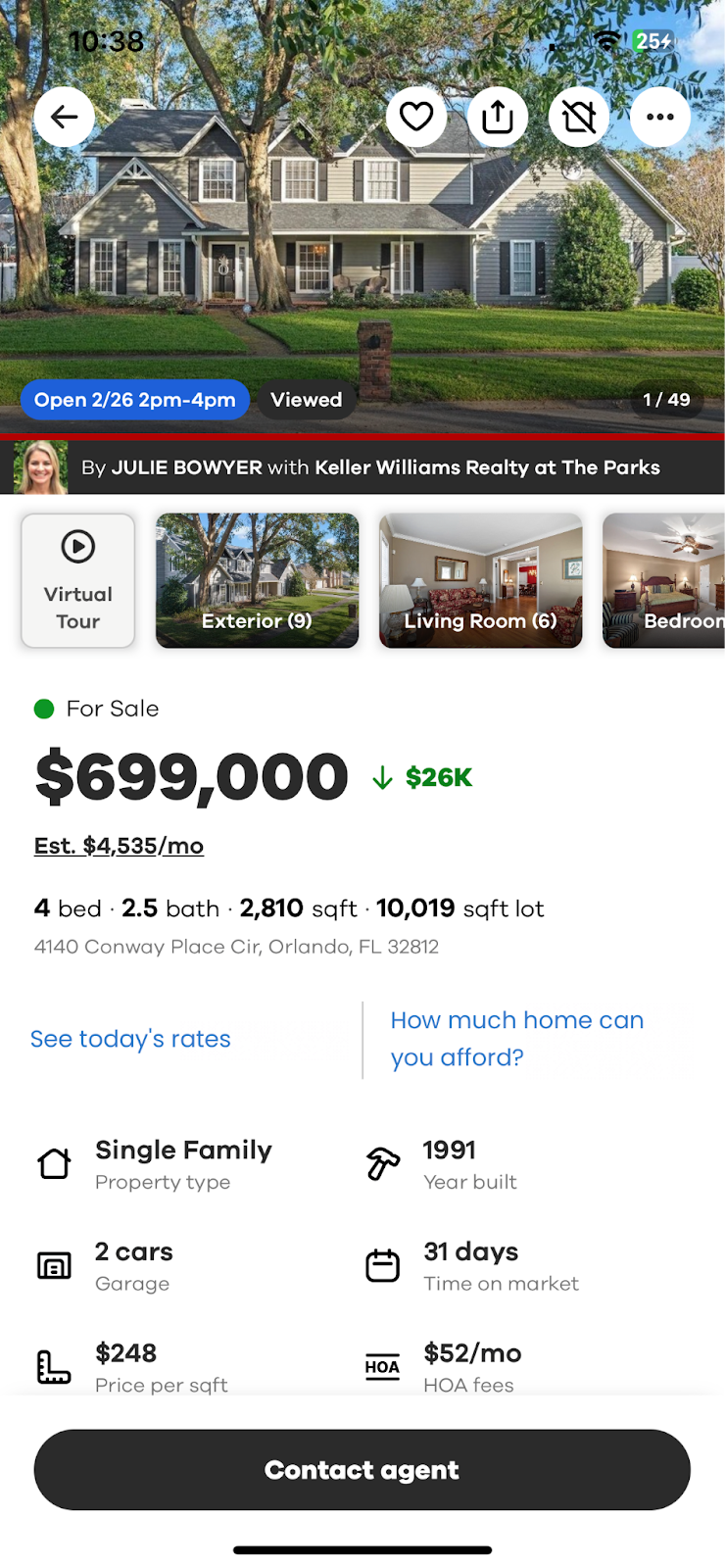This screenshot has height=1568, width=725.
Task: Tap the Open 2/26 2pm-4pm badge
Action: pos(135,400)
